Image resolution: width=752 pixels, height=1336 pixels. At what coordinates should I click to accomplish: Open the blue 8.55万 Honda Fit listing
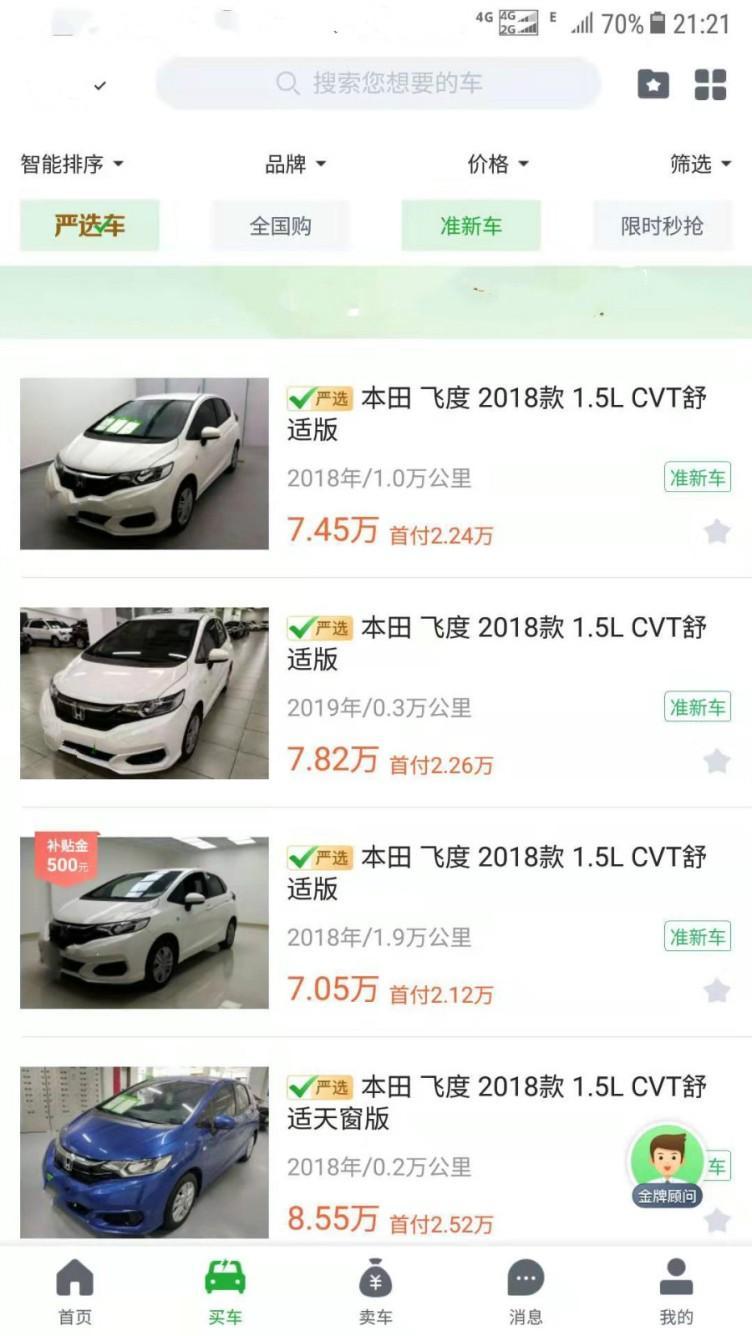[497, 1102]
